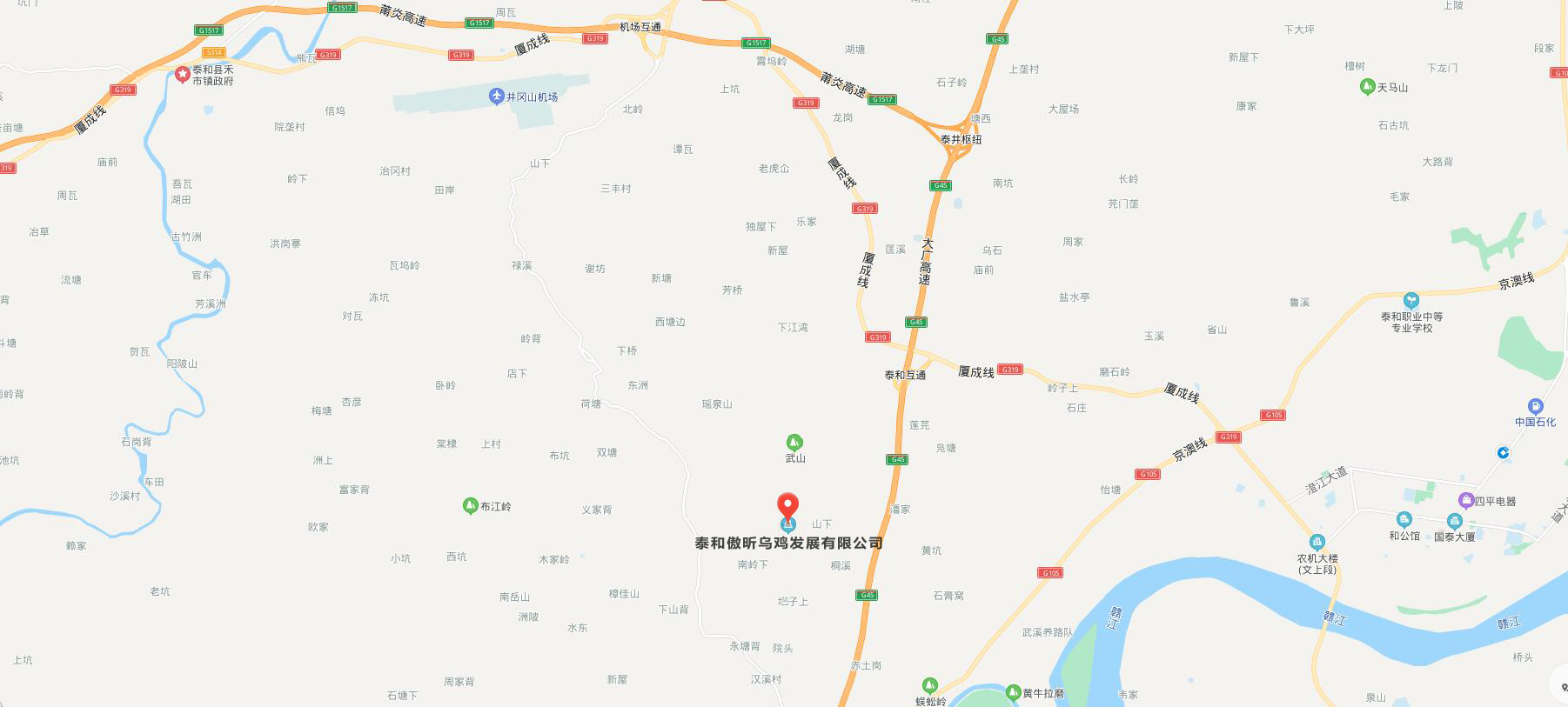Open the 武山 scenic spot marker
The height and width of the screenshot is (707, 1568).
pos(794,443)
